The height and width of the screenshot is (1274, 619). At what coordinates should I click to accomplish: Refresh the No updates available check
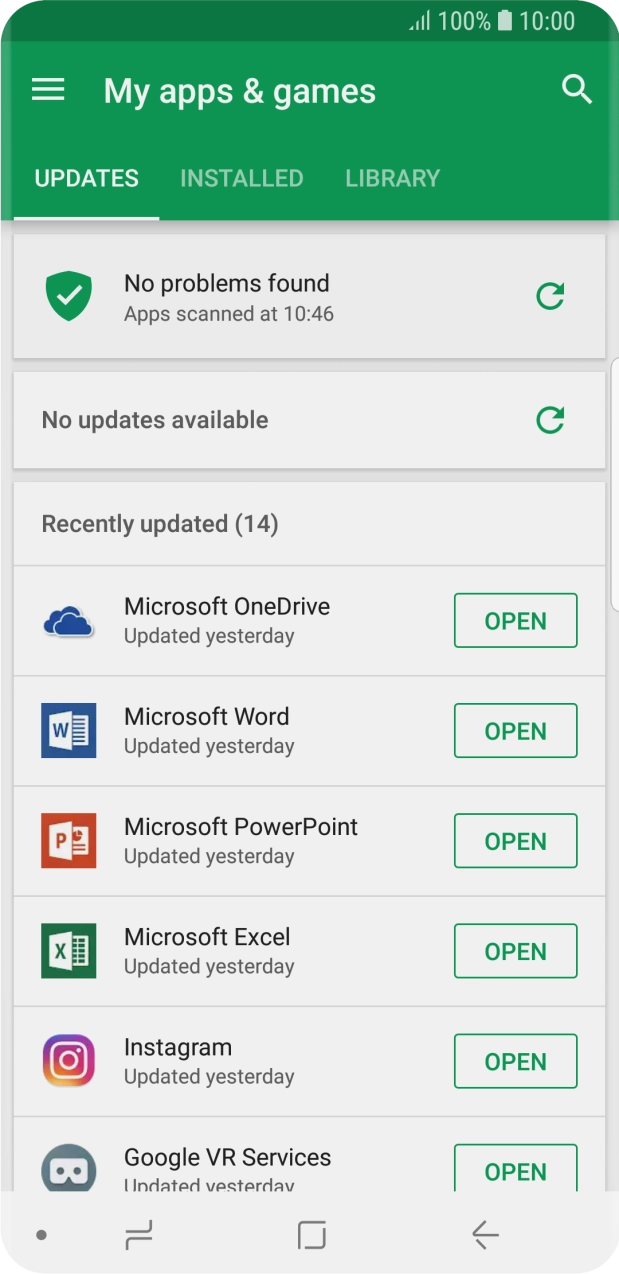click(x=550, y=420)
